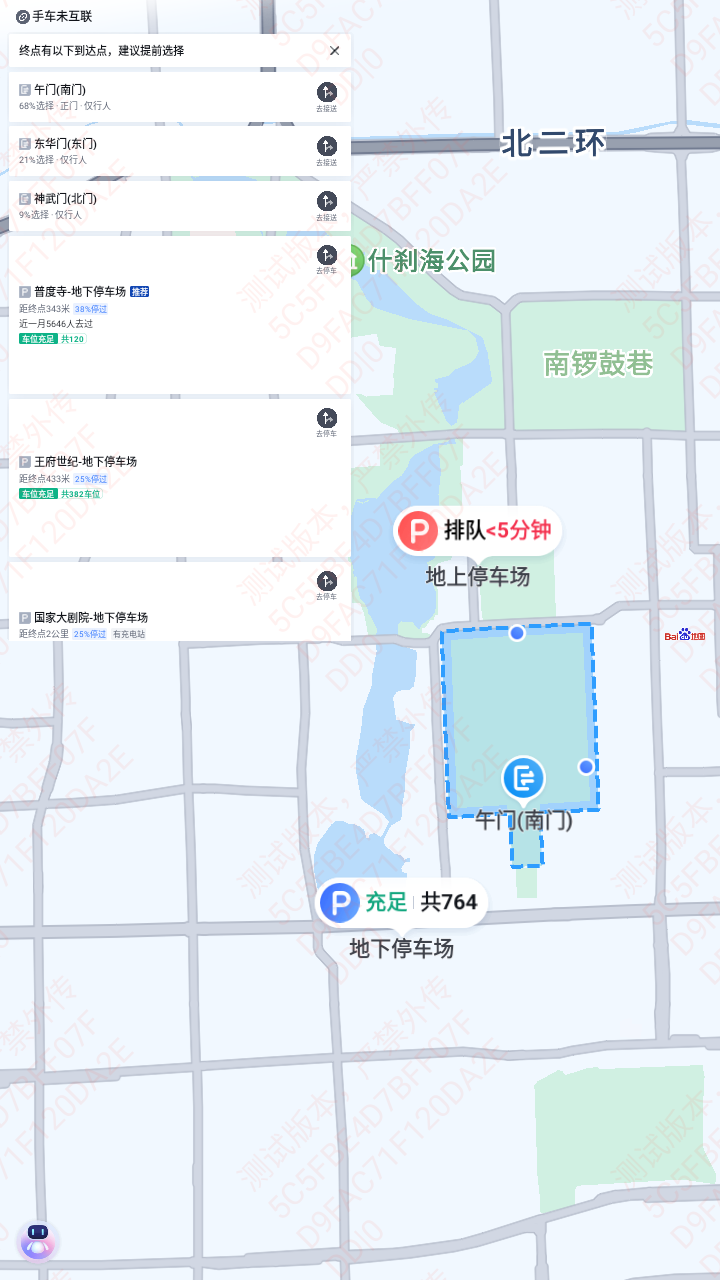
Task: Navigate to 东华门(东门) pickup point
Action: [x=327, y=150]
